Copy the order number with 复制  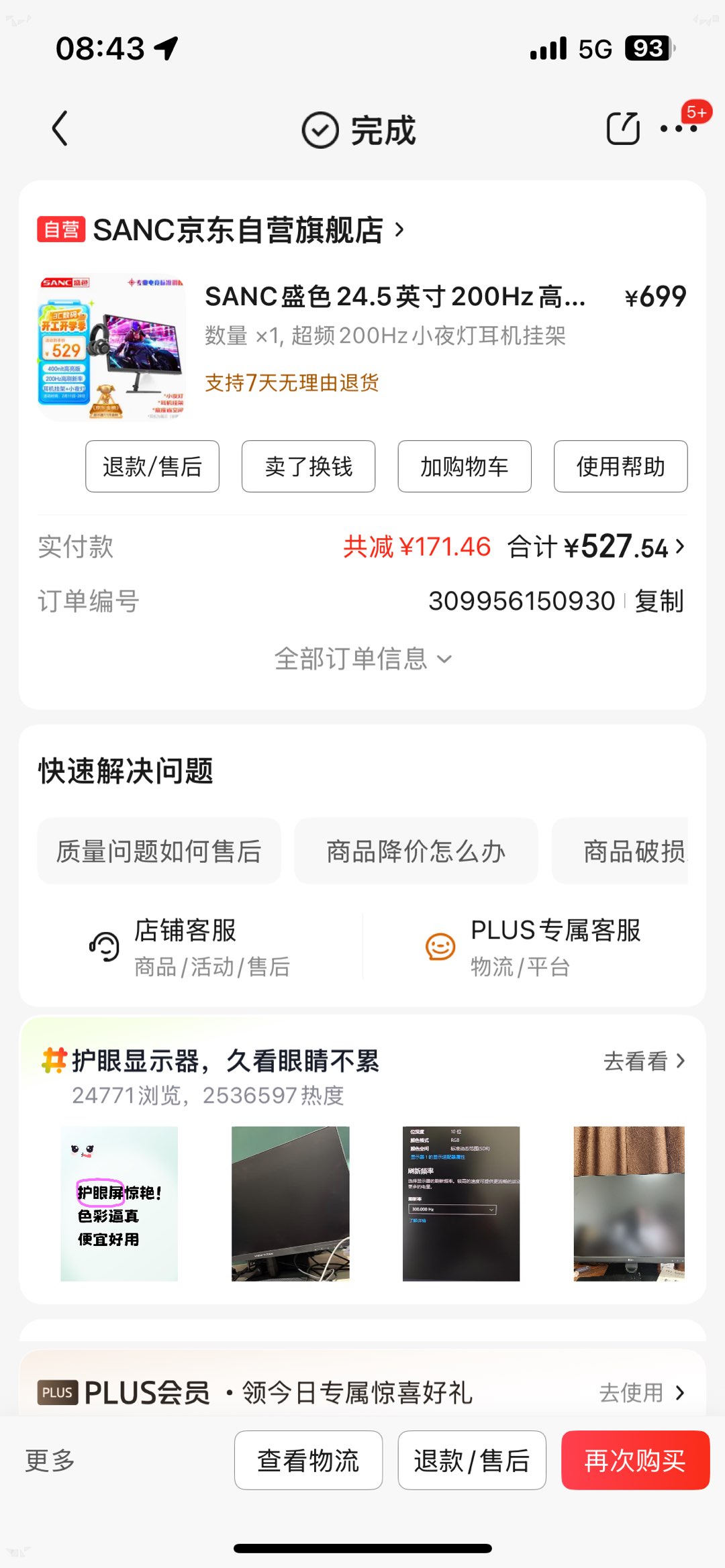click(659, 601)
